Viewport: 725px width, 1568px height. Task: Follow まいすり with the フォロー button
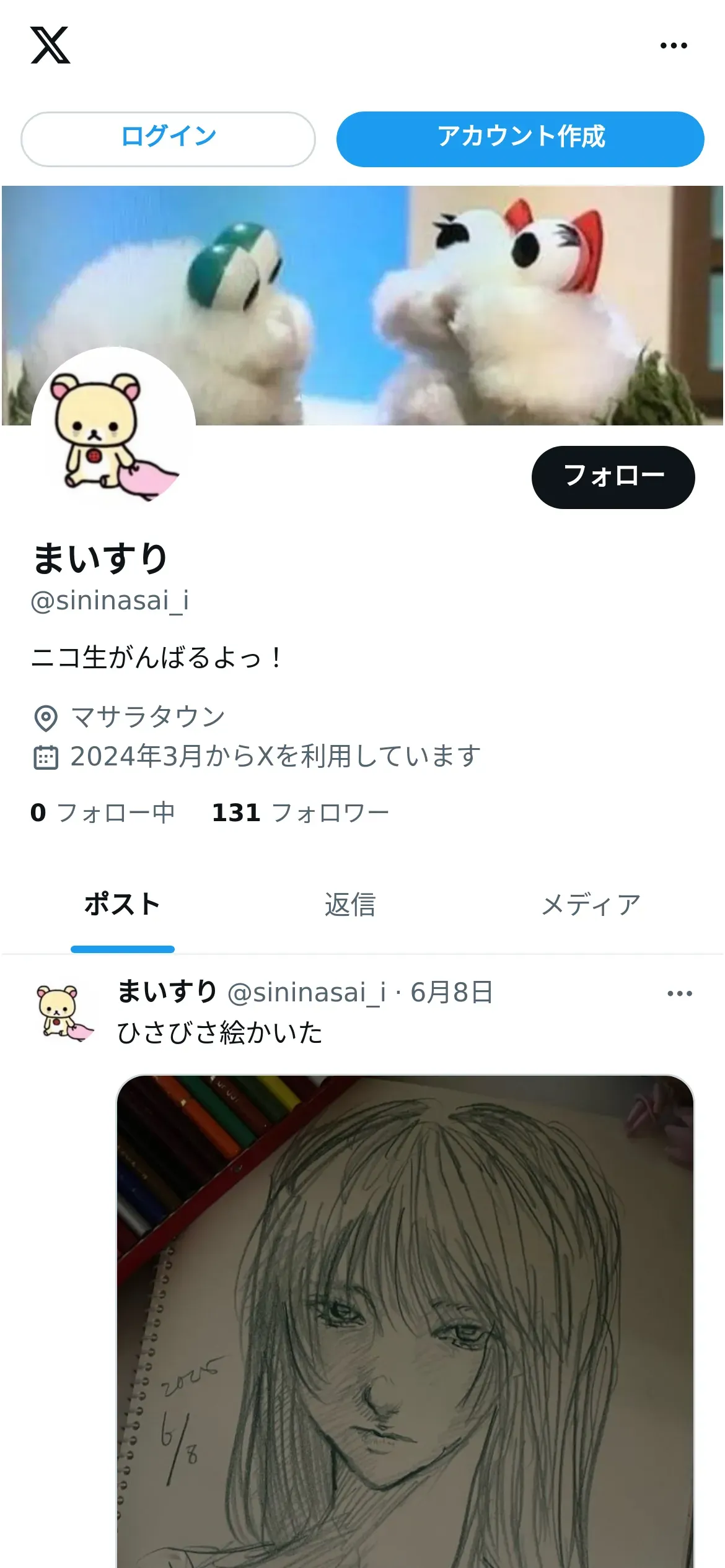click(x=613, y=477)
